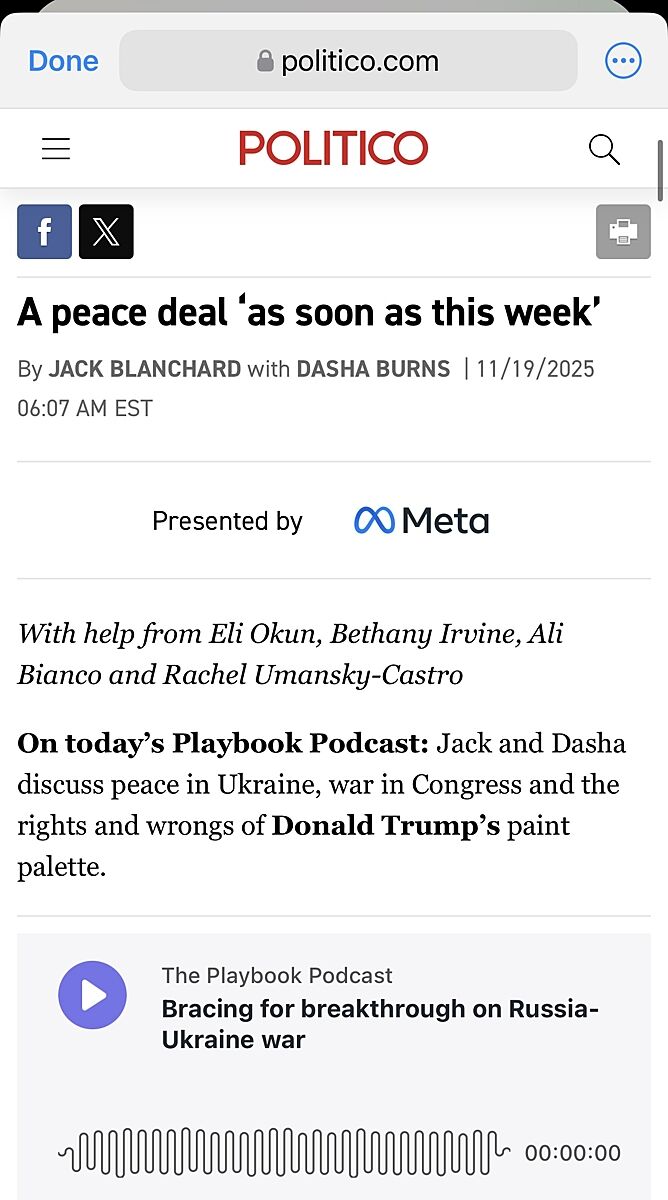This screenshot has height=1200, width=668.
Task: Open the browser's more options menu
Action: point(623,61)
